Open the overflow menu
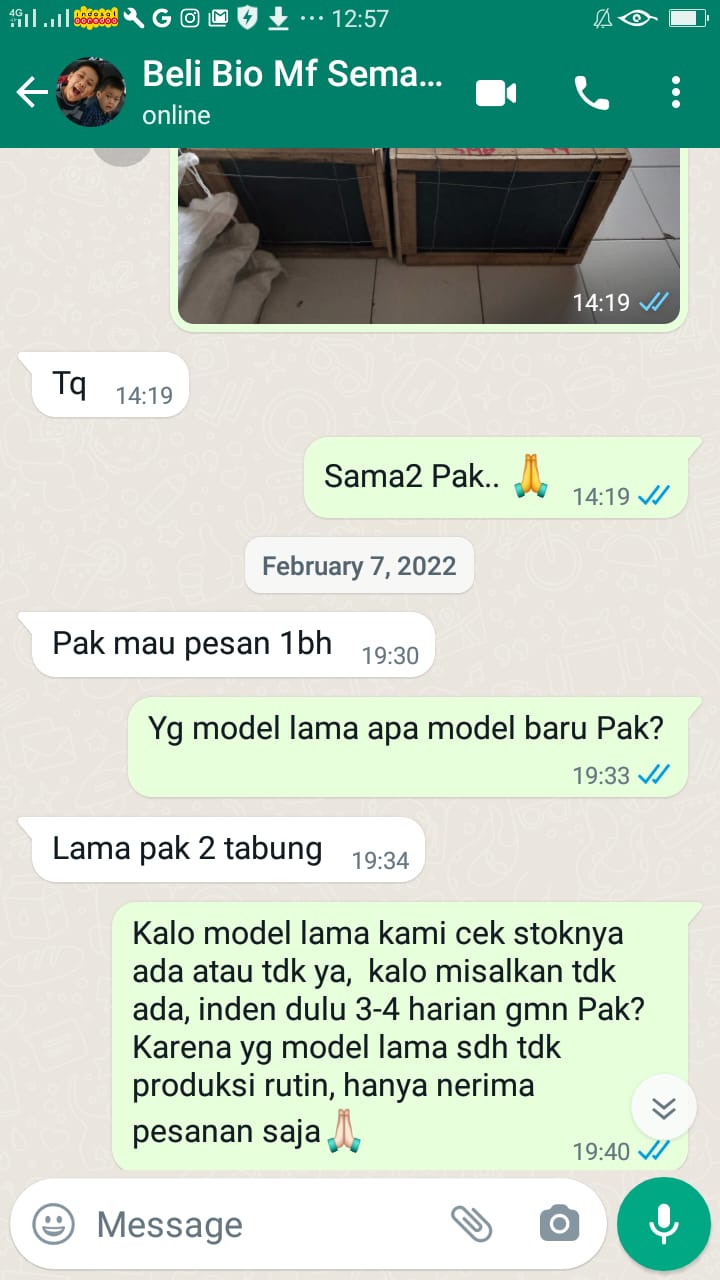Image resolution: width=720 pixels, height=1280 pixels. (x=676, y=93)
